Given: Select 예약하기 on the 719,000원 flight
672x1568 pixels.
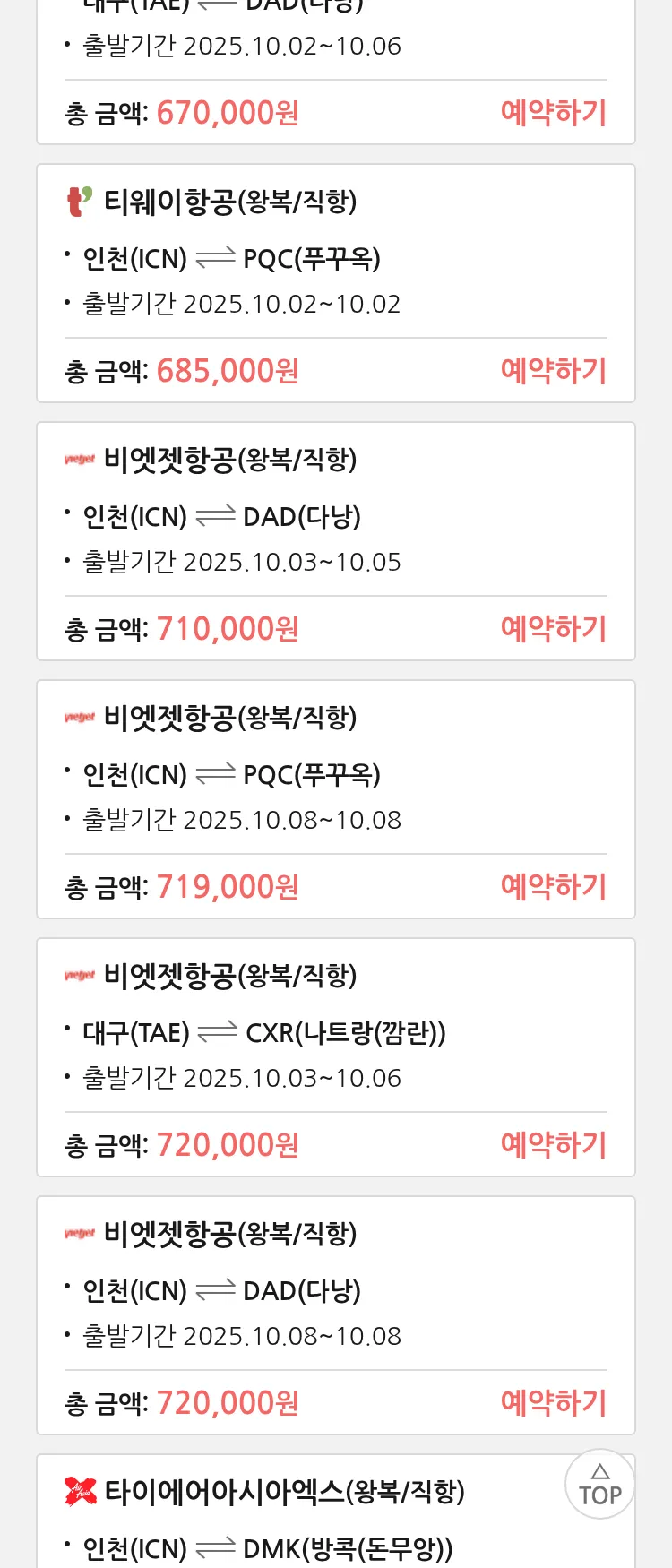Looking at the screenshot, I should coord(553,887).
